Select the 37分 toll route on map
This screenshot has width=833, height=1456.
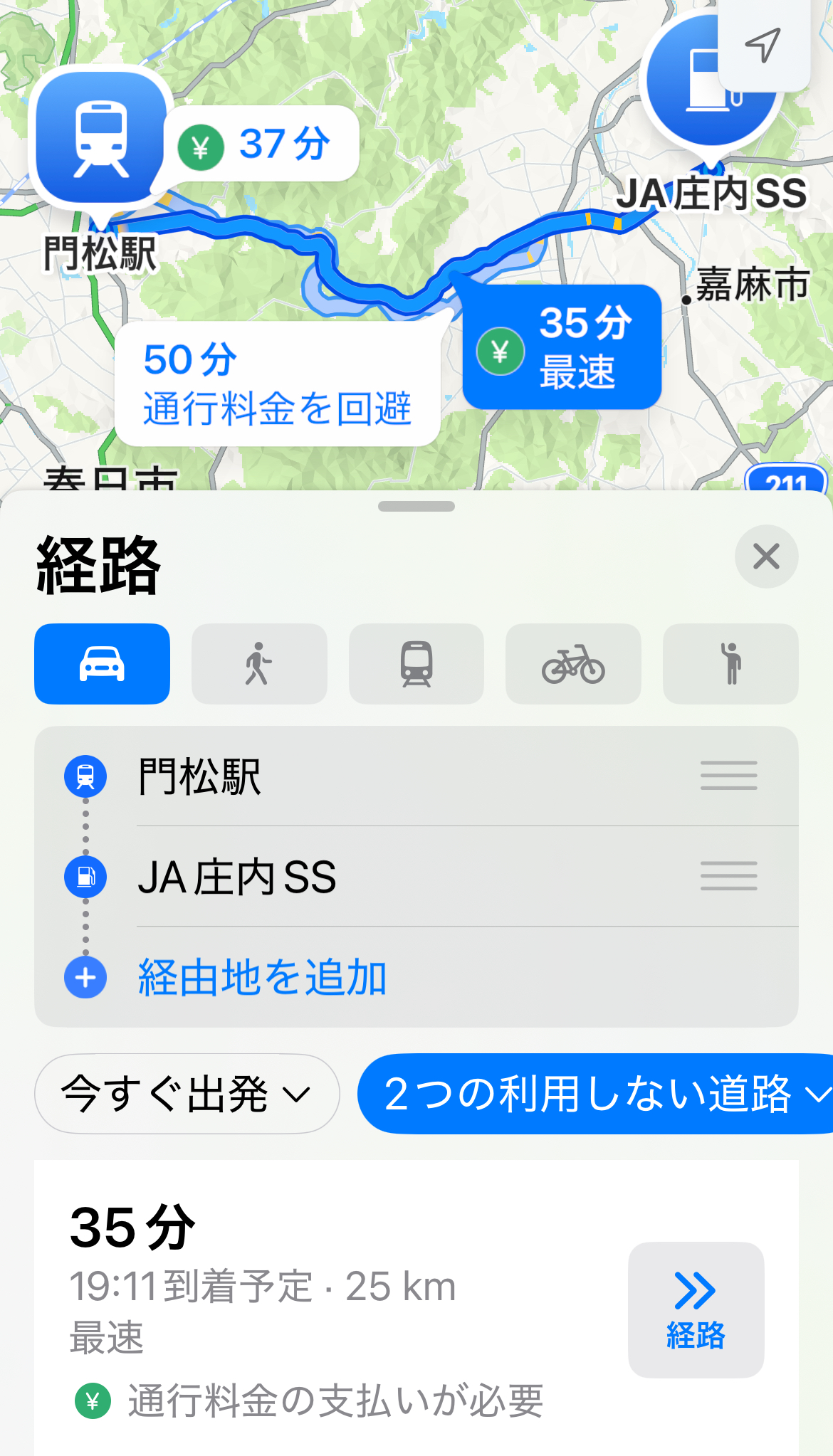point(262,144)
